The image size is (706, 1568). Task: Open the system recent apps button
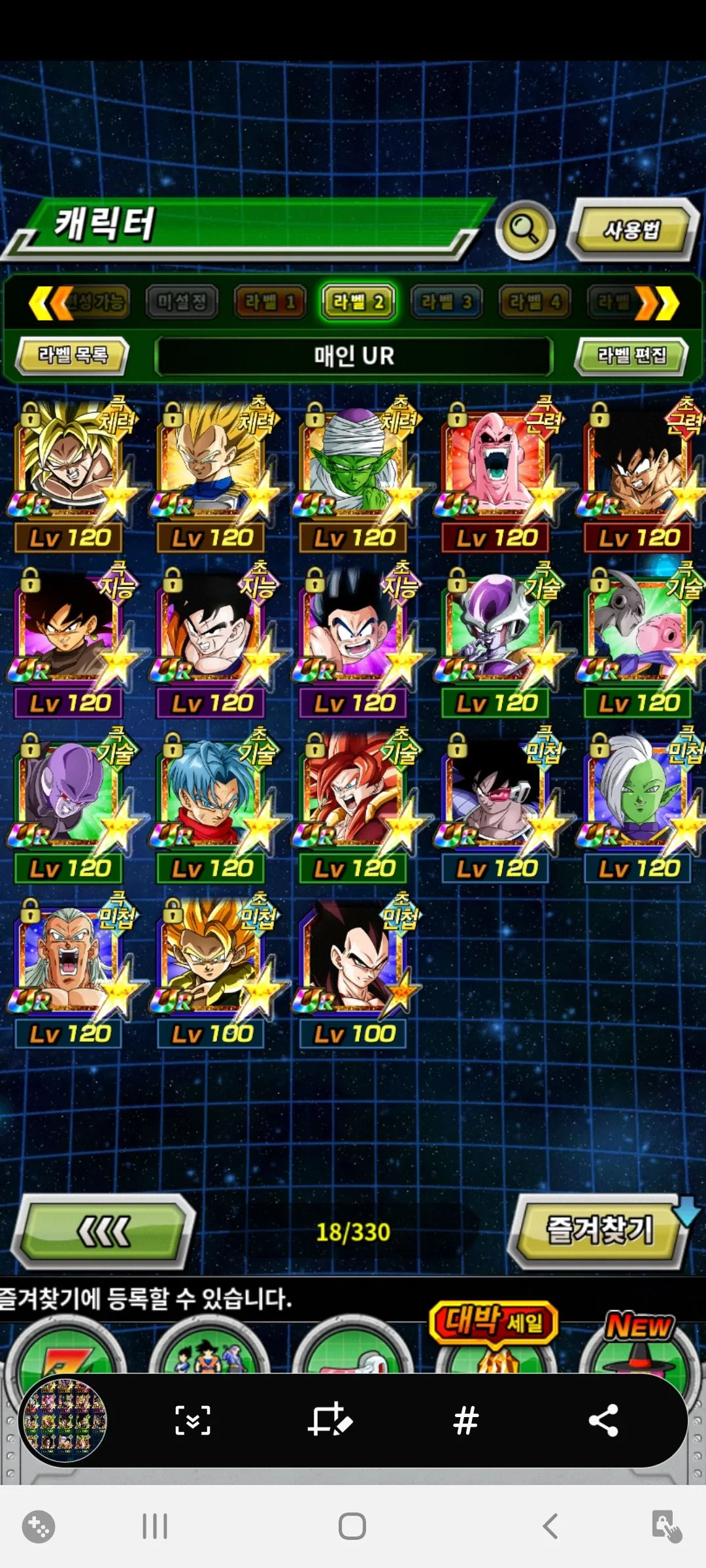coord(155,1526)
